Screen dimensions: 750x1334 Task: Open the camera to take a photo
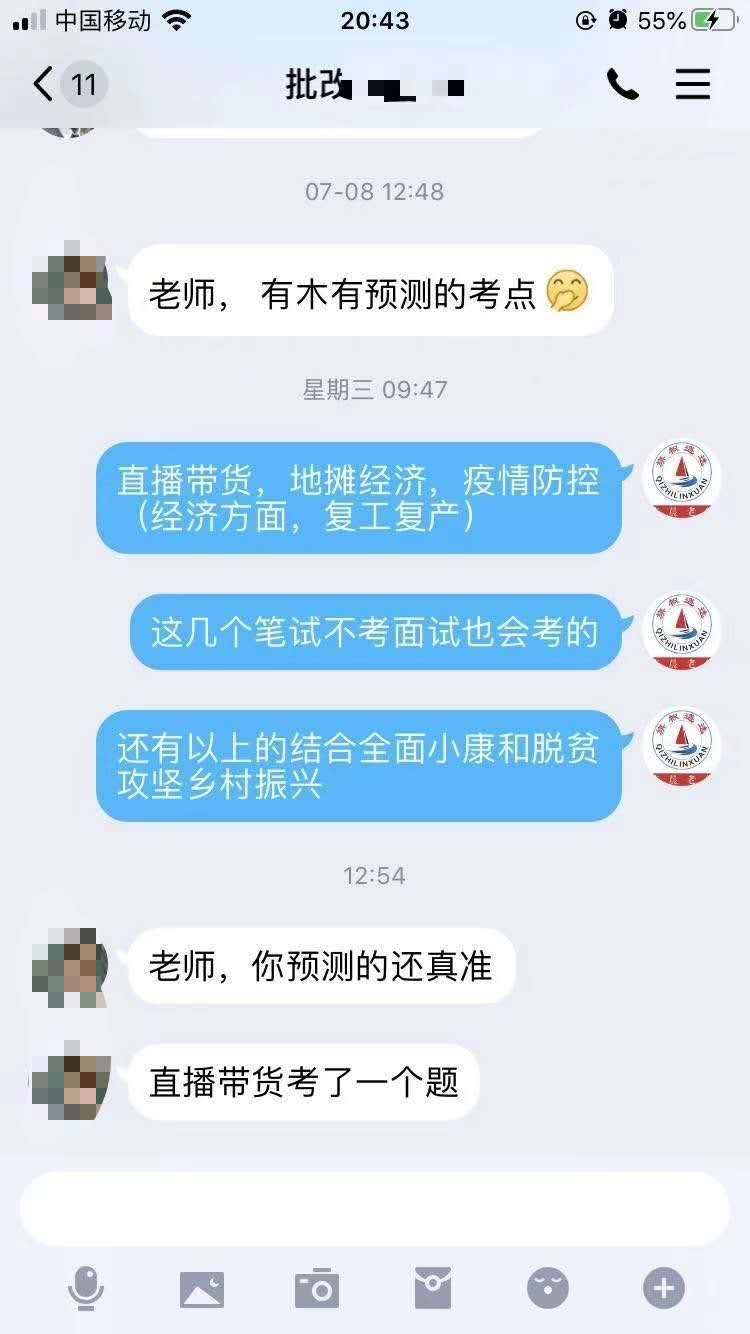[317, 1288]
